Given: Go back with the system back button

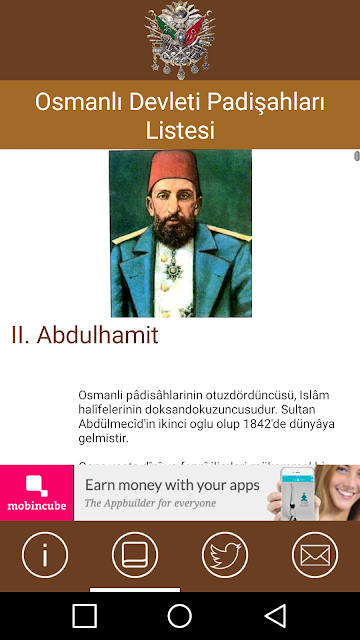Looking at the screenshot, I should (x=276, y=616).
